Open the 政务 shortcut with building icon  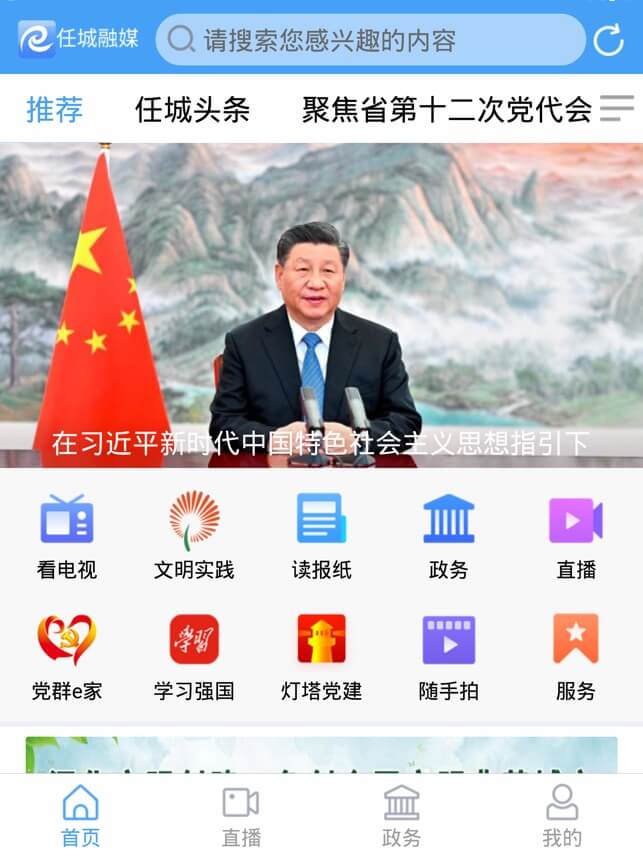[x=448, y=535]
